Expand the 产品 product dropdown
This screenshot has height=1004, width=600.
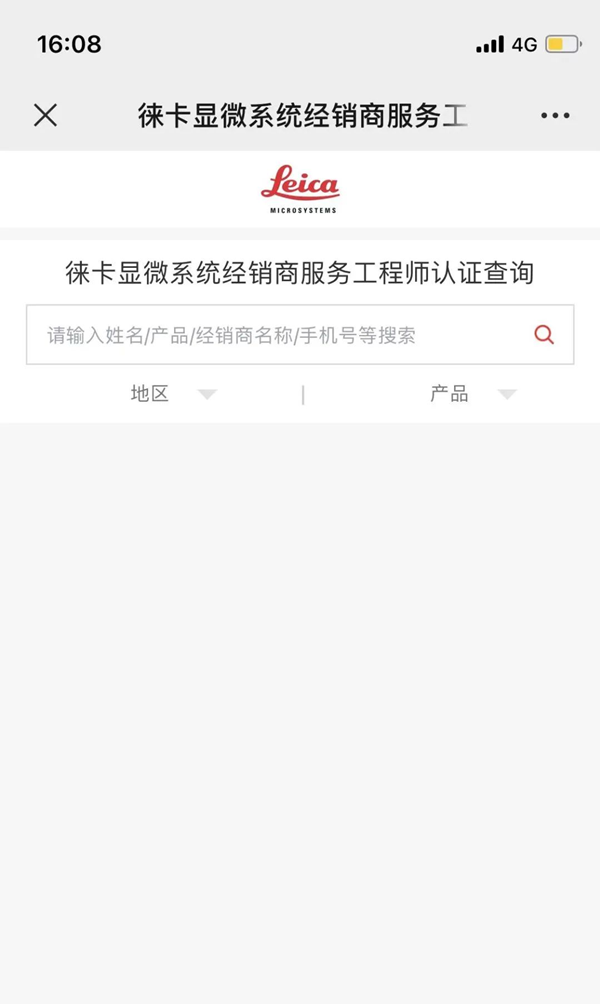[x=472, y=394]
